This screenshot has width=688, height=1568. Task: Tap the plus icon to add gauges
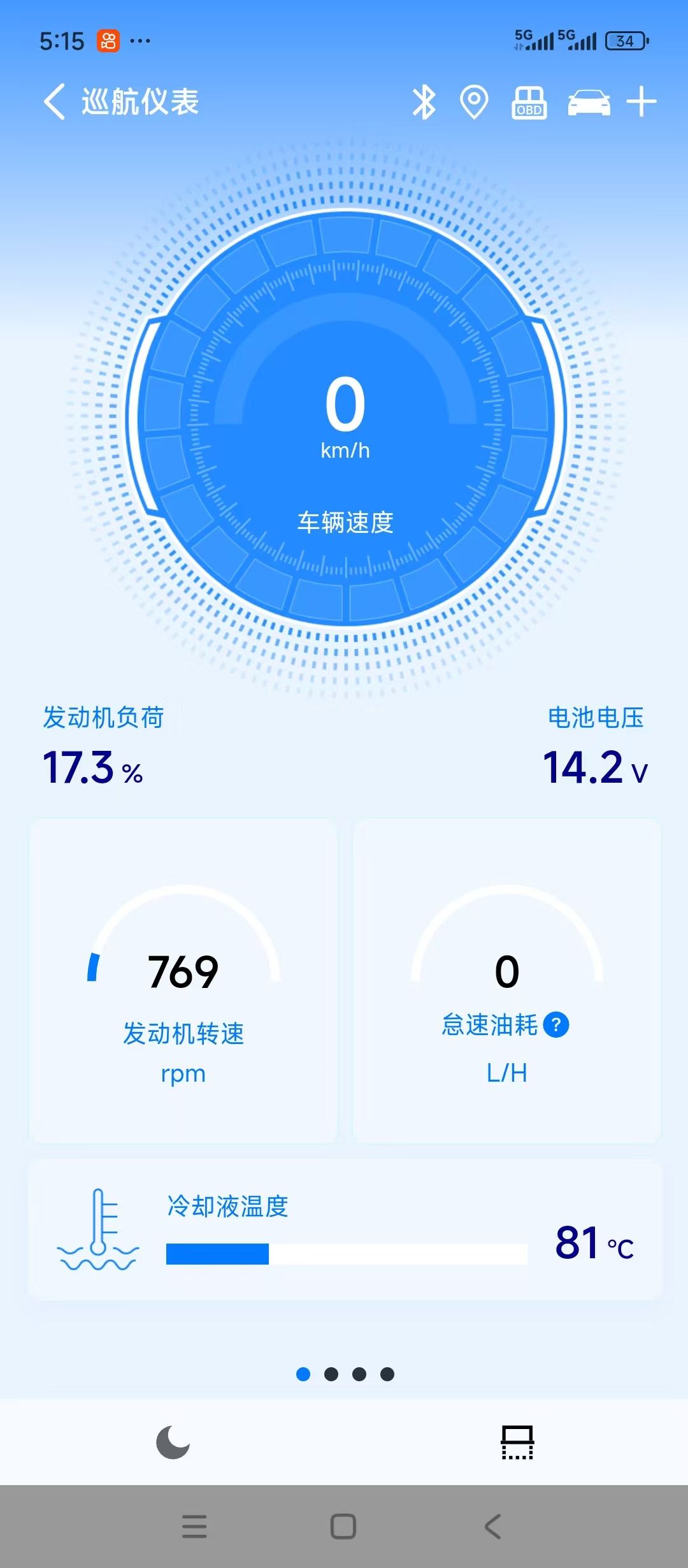(642, 102)
